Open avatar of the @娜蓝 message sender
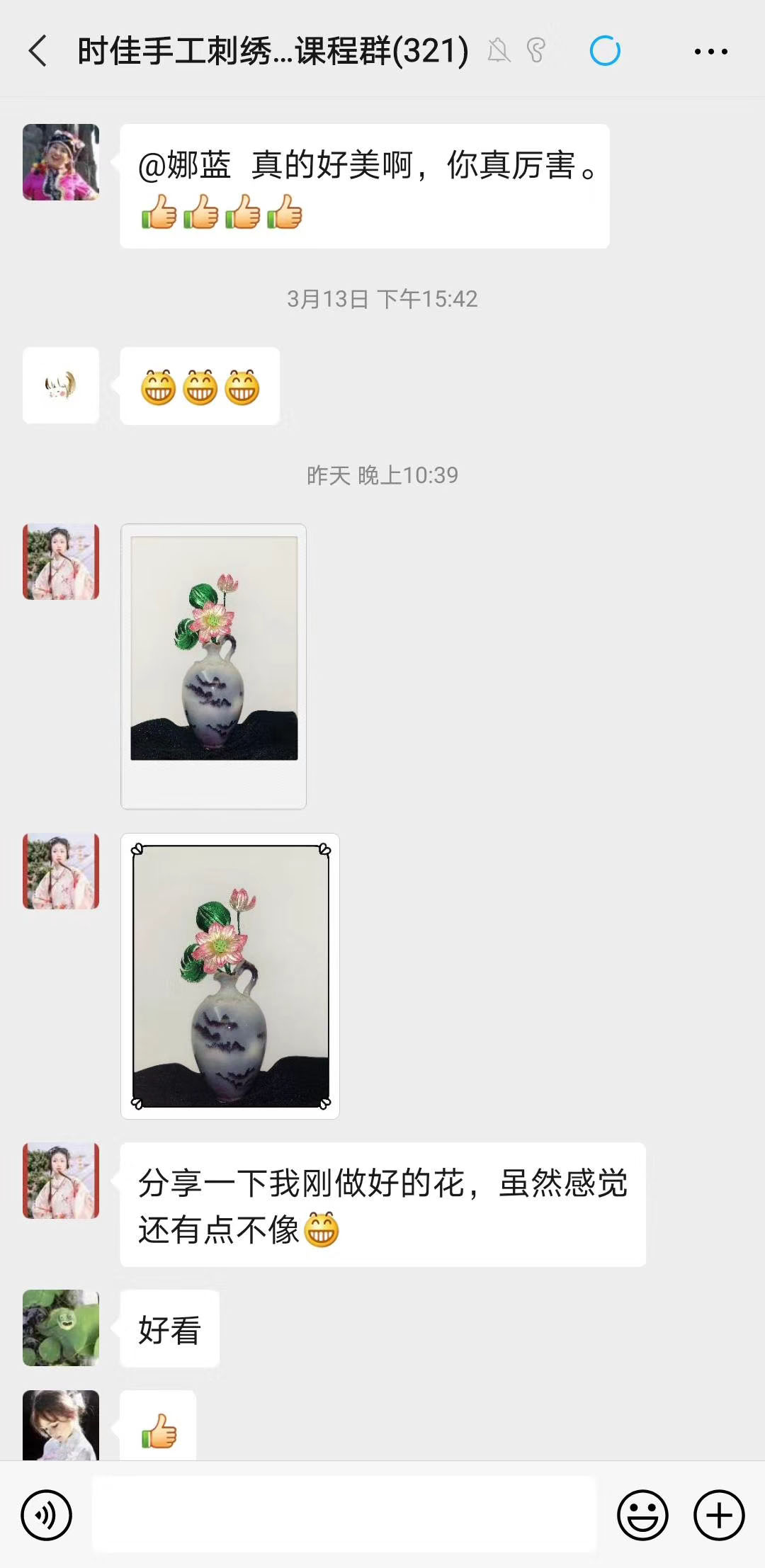 tap(61, 162)
